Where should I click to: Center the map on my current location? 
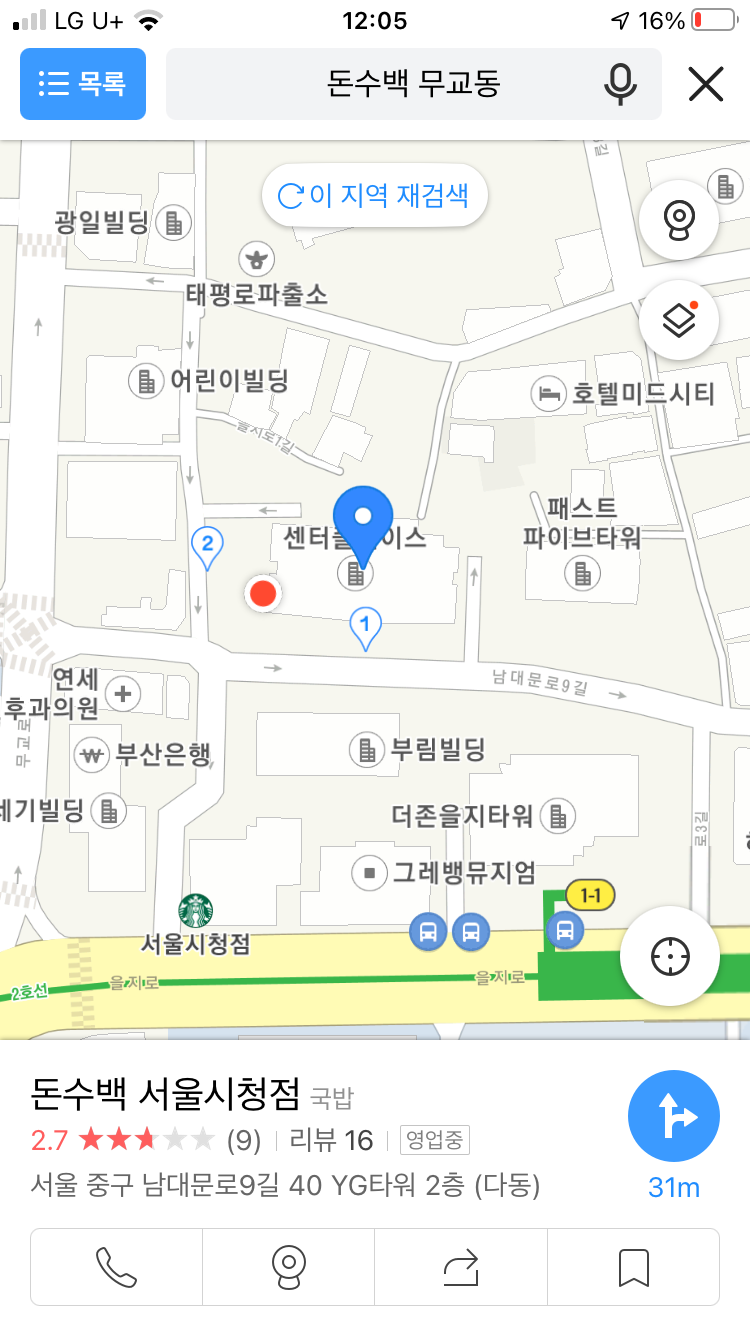tap(669, 957)
